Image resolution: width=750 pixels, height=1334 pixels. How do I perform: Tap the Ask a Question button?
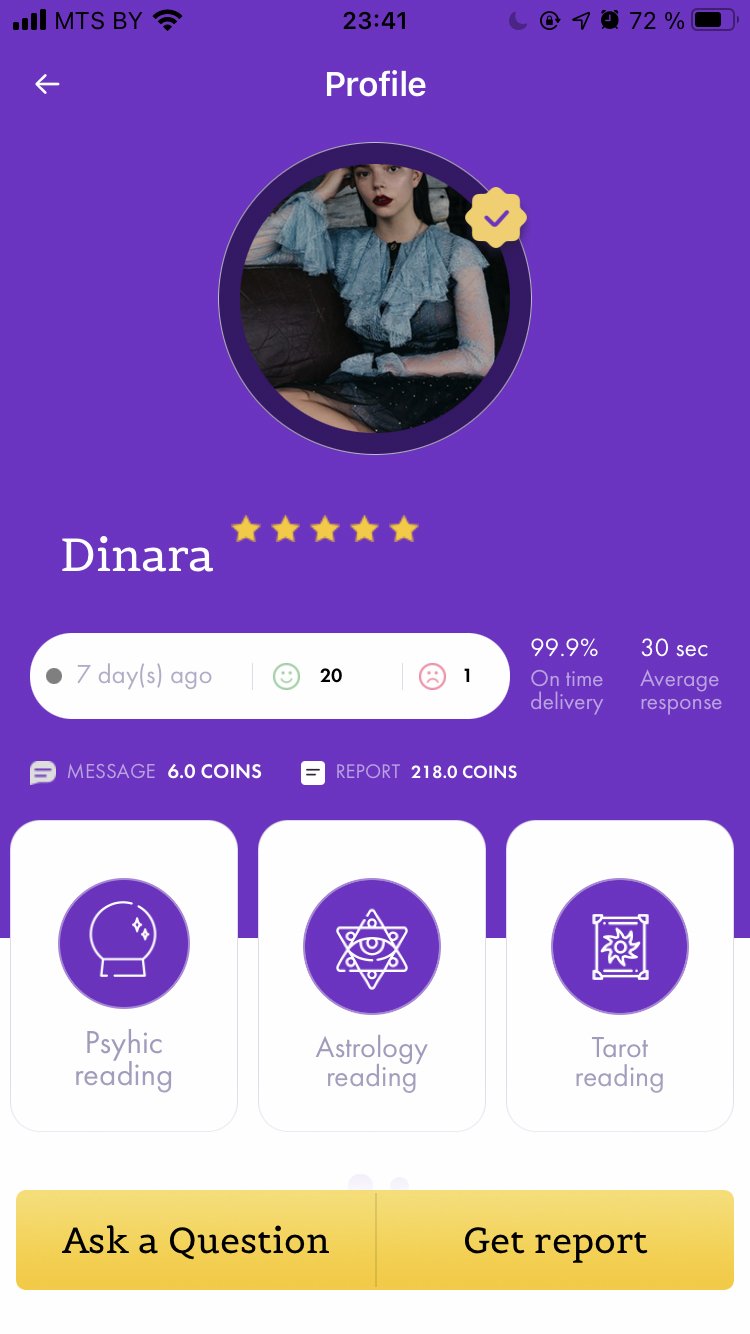(x=196, y=1240)
